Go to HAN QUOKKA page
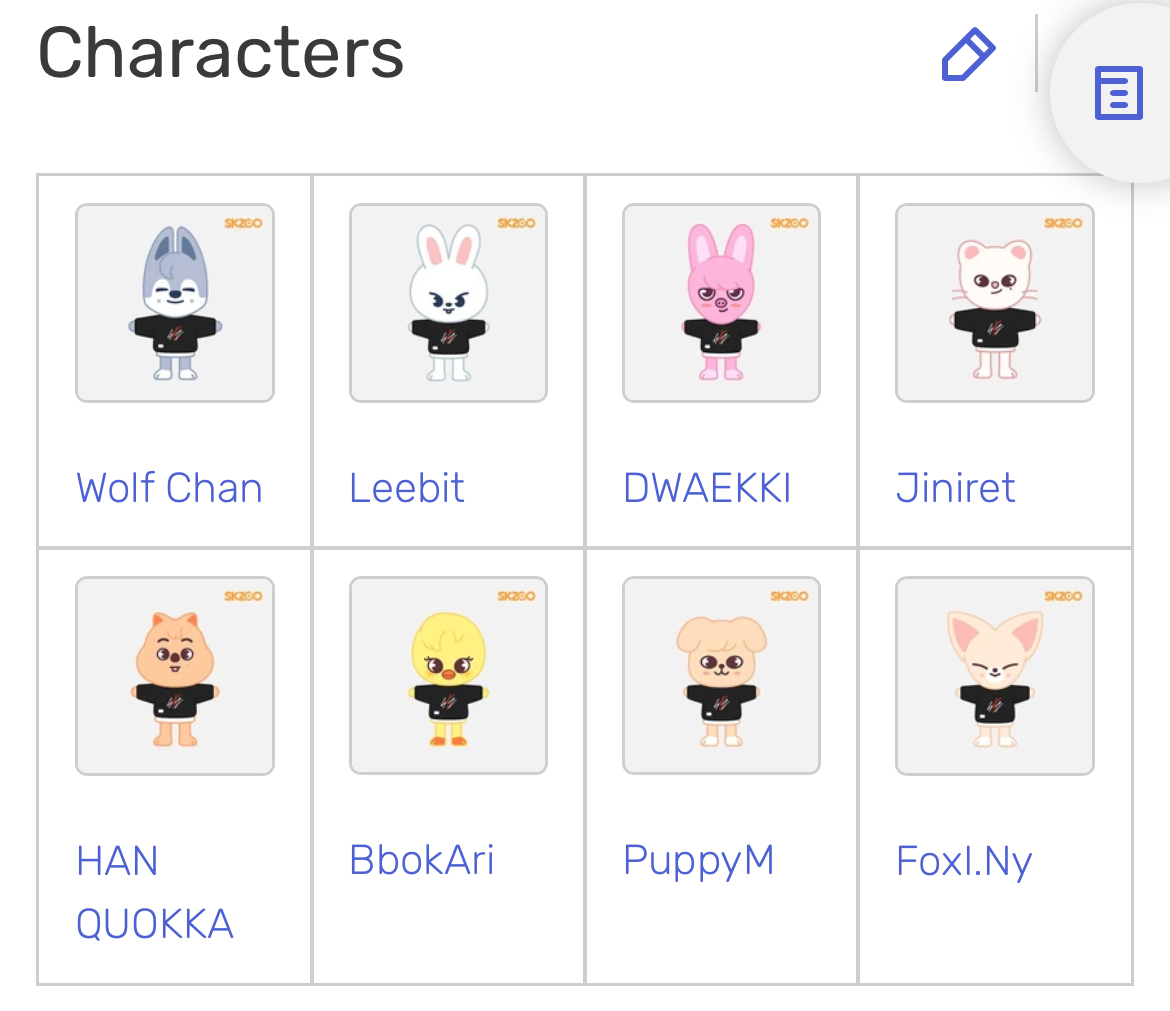Image resolution: width=1170 pixels, height=1011 pixels. [154, 892]
